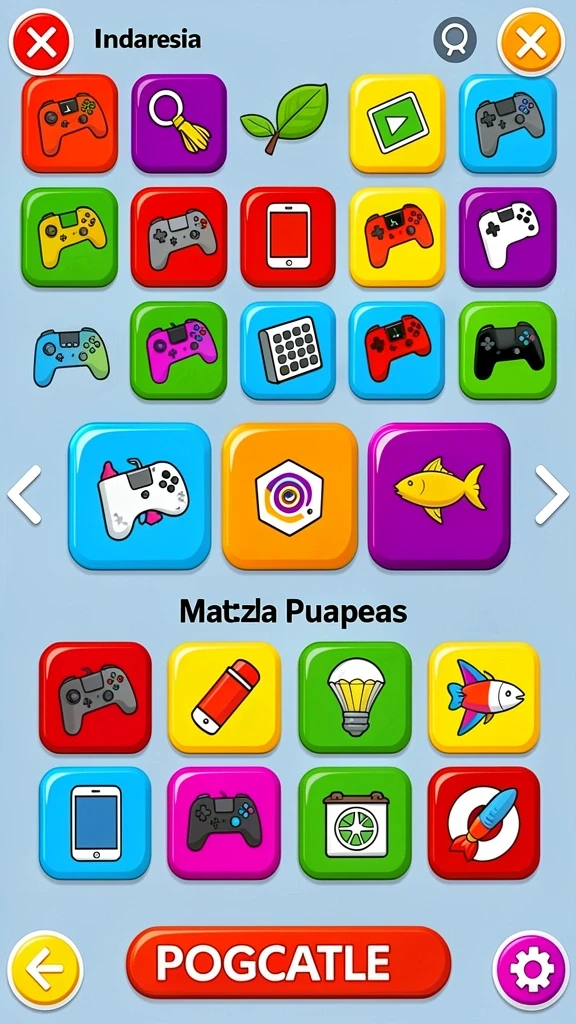576x1024 pixels.
Task: Select the purple keyring tassel tile
Action: tap(179, 123)
